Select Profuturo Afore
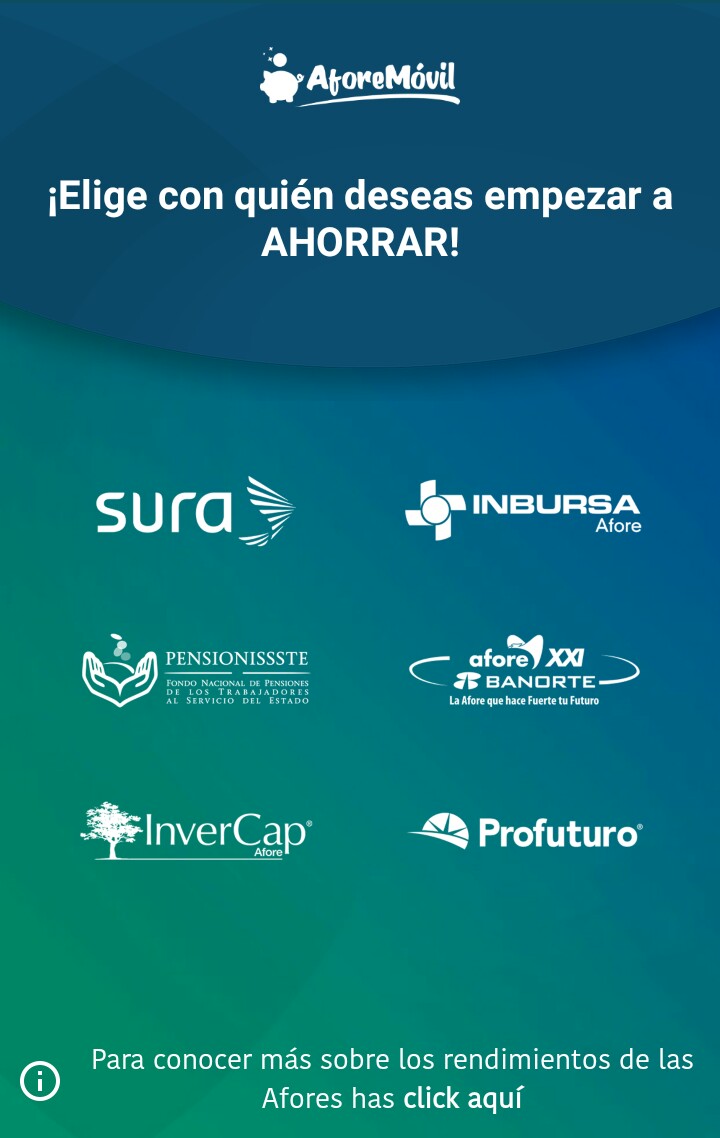Screen dimensions: 720x1138 [x=524, y=831]
